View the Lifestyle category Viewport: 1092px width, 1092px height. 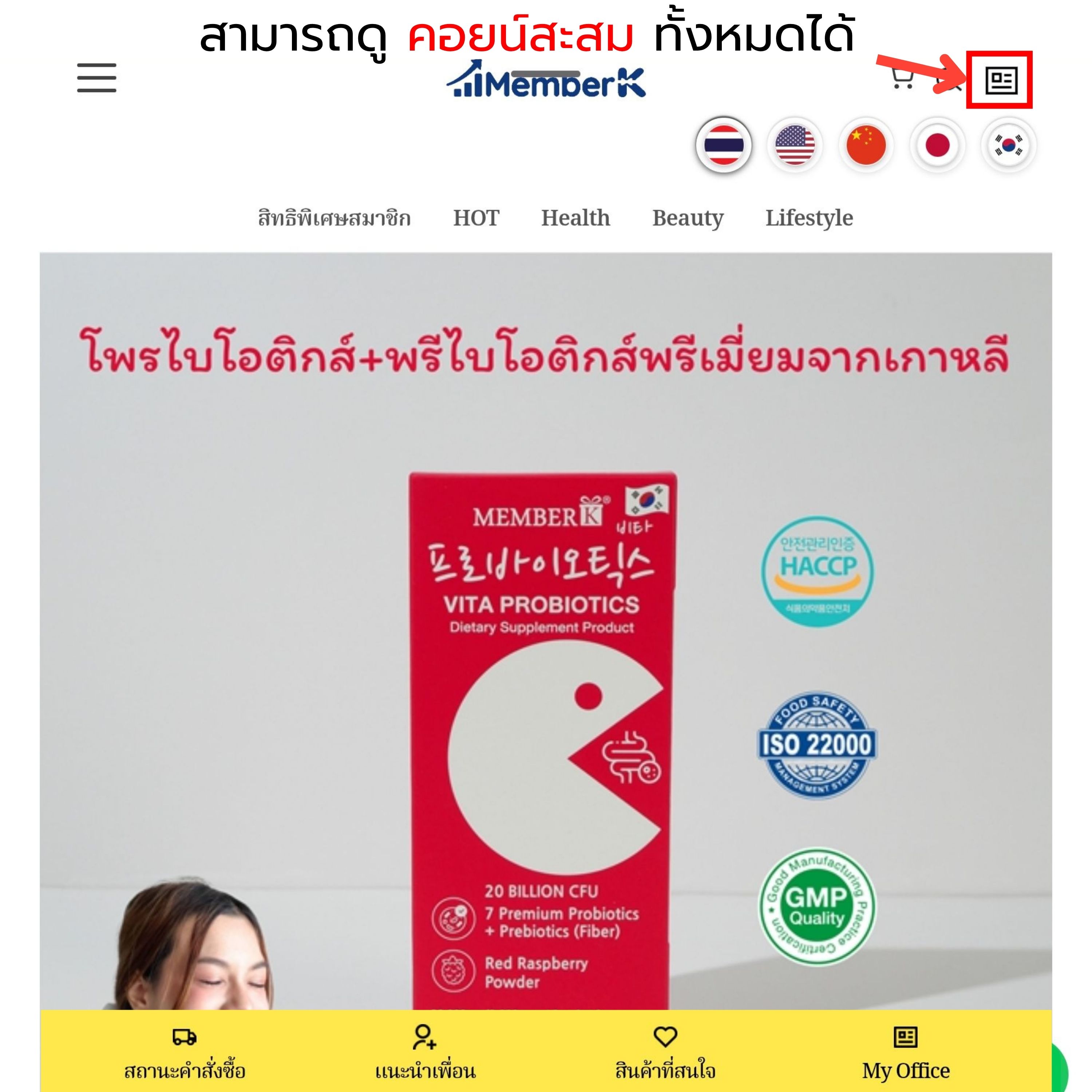tap(809, 218)
